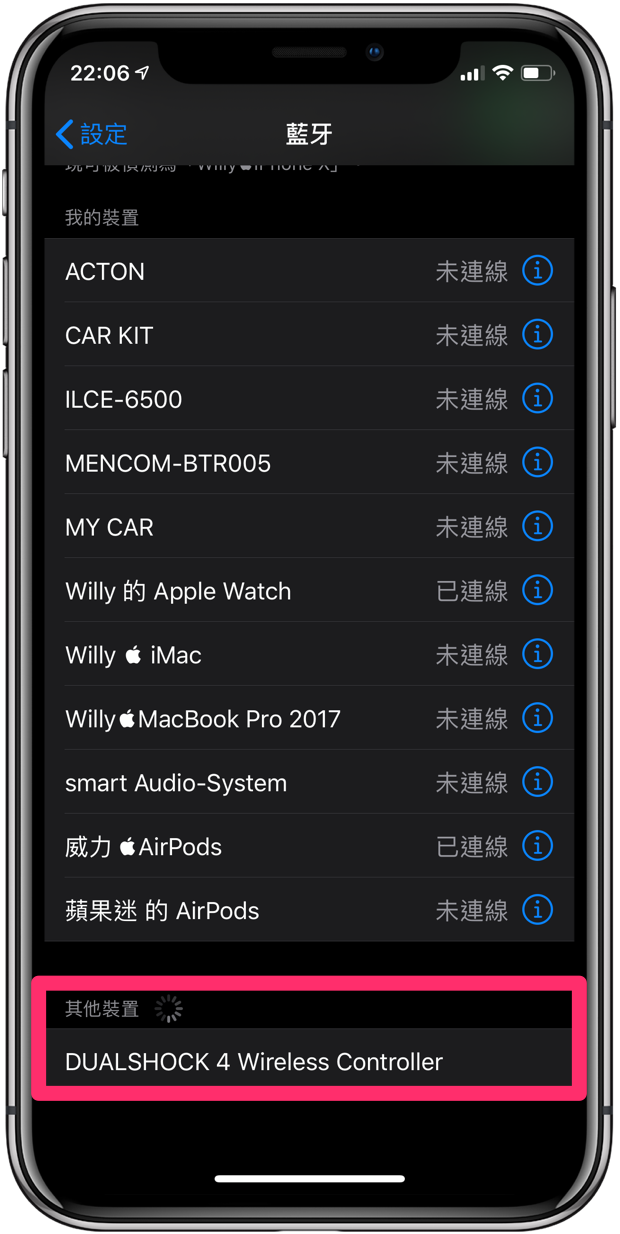View info for Willy iMac
Image resolution: width=620 pixels, height=1234 pixels.
tap(537, 655)
